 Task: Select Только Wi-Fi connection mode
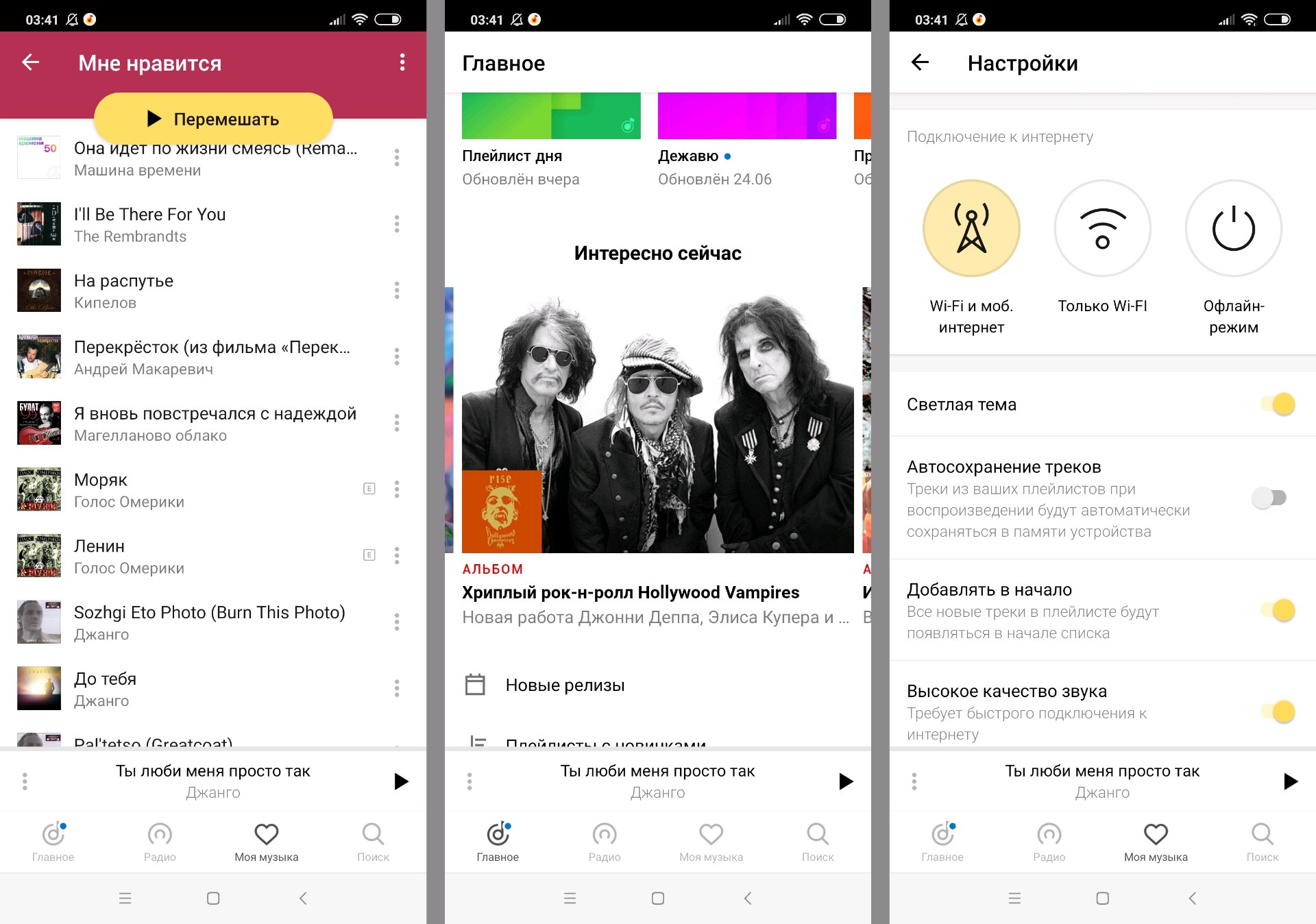[x=1102, y=229]
